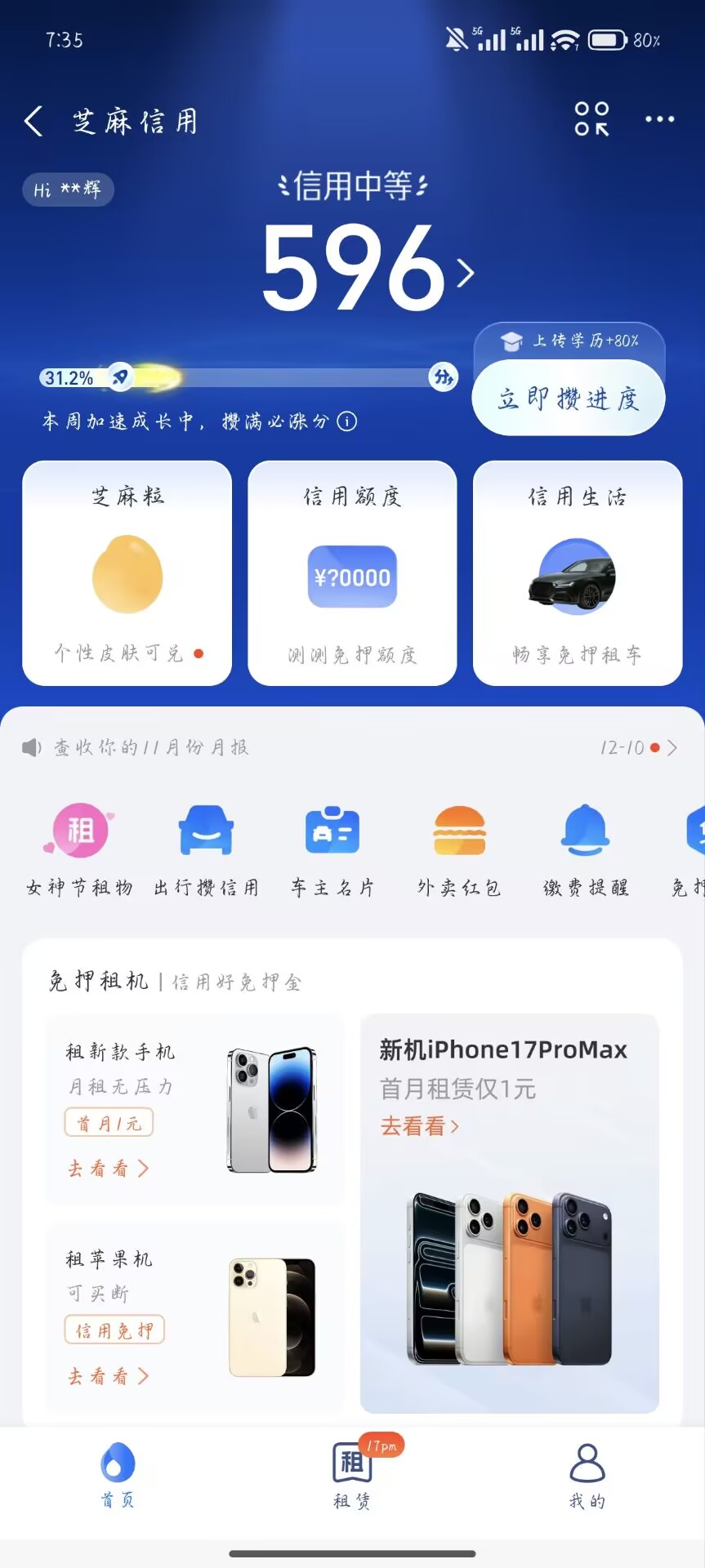The image size is (705, 1568).
Task: Show info about 攒满必涨分
Action: 347,421
